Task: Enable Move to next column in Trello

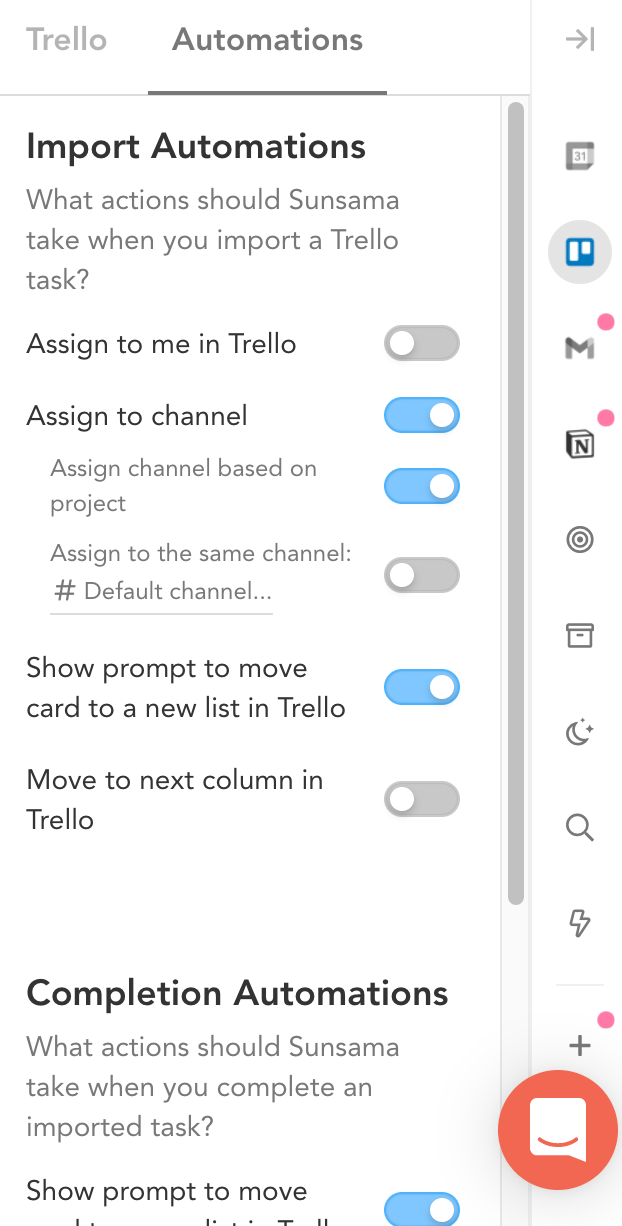Action: click(x=422, y=800)
